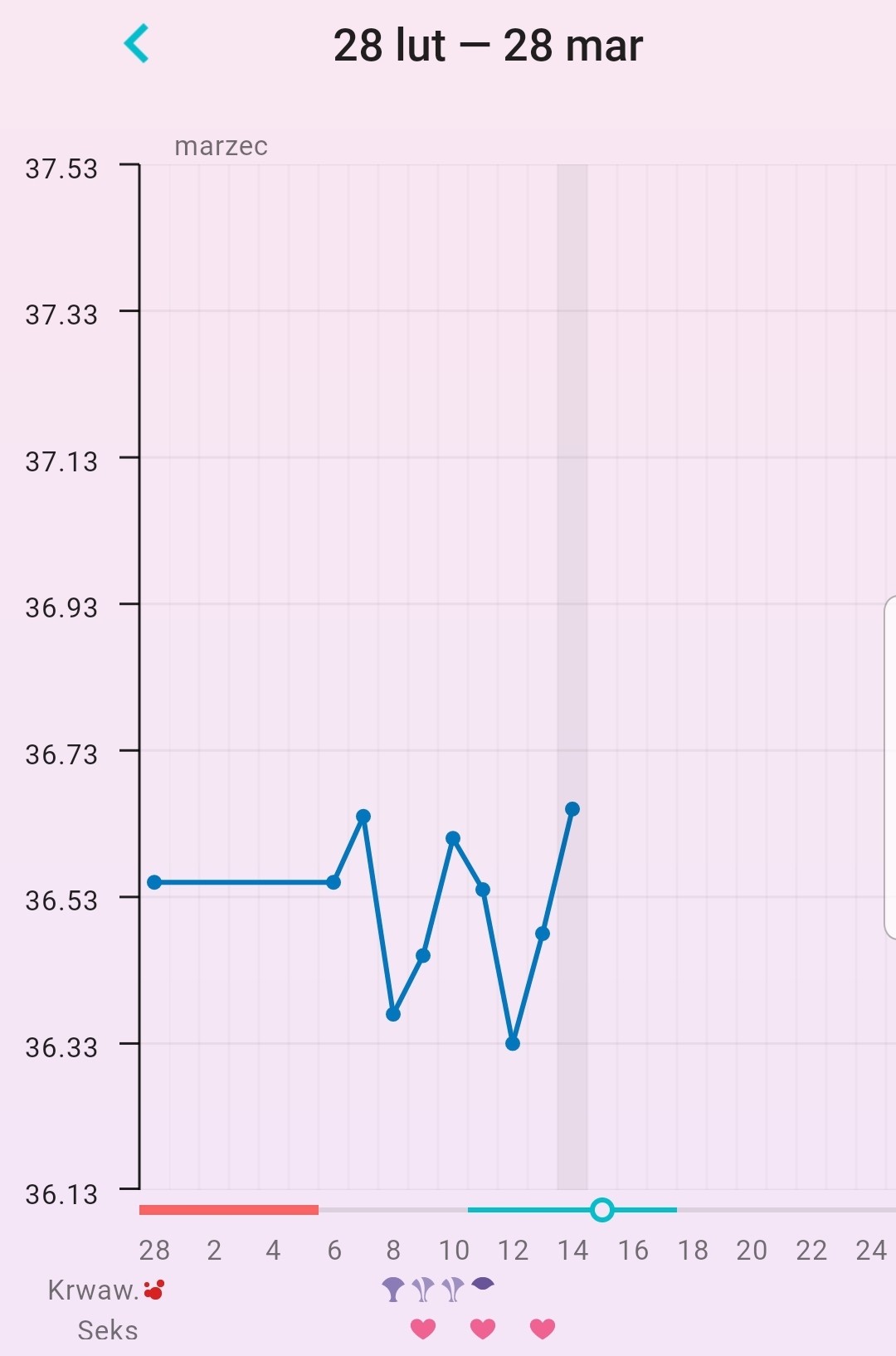Go back using the teal arrow
The height and width of the screenshot is (1356, 896).
(136, 44)
